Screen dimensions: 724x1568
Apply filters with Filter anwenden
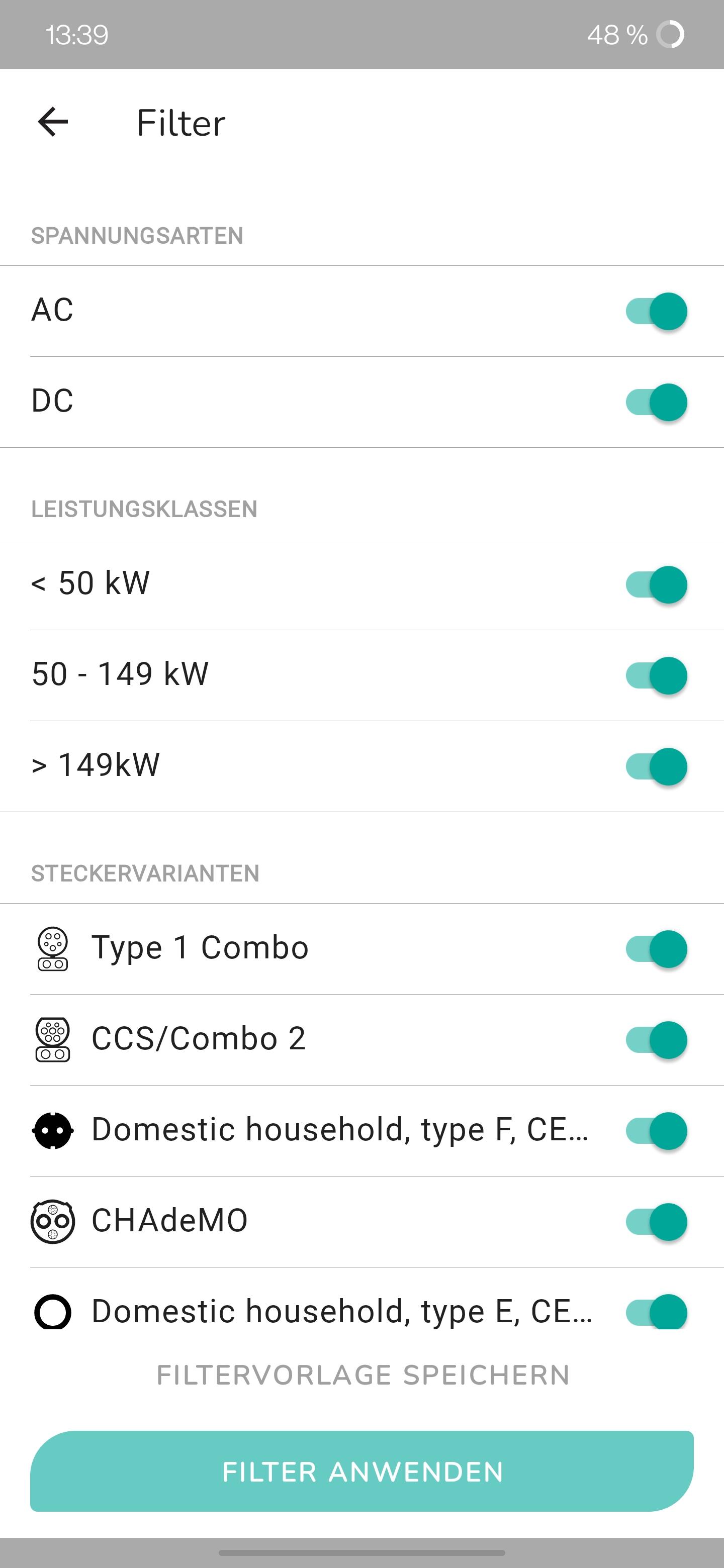(x=361, y=1471)
